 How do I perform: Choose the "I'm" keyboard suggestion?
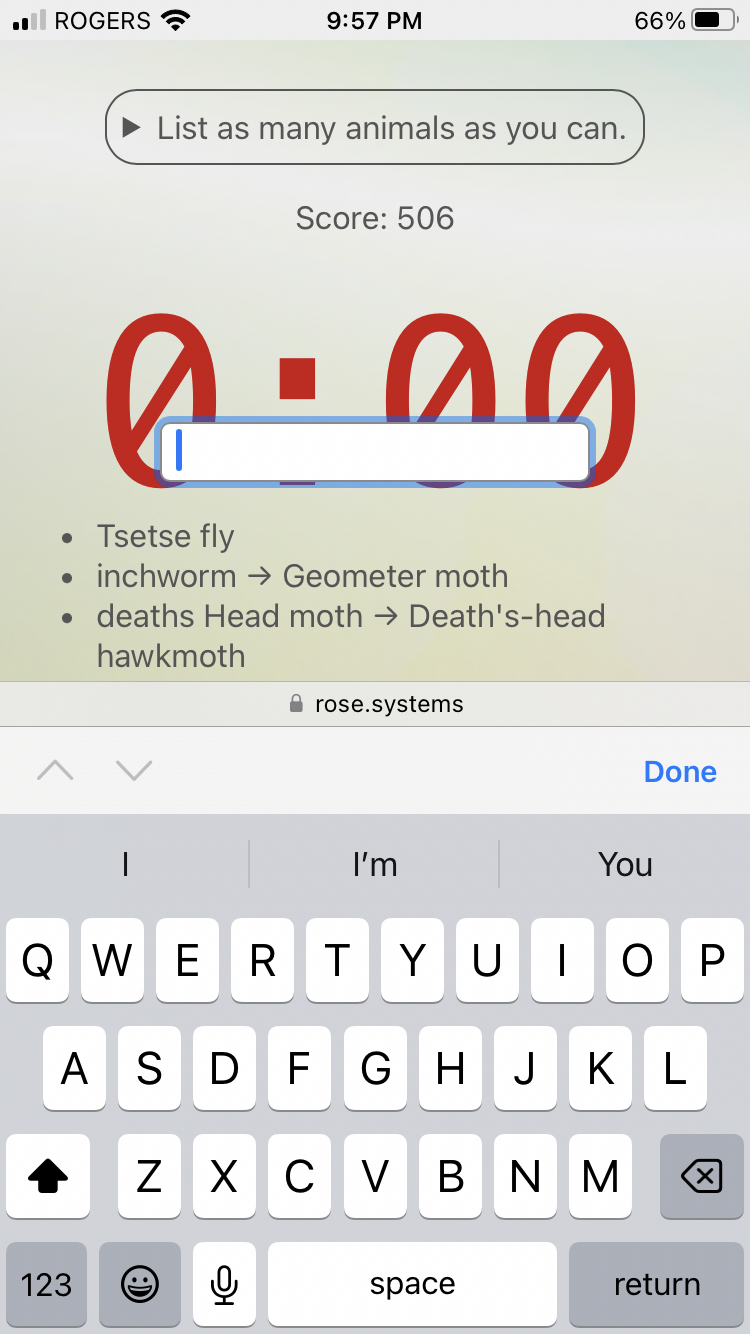[374, 864]
